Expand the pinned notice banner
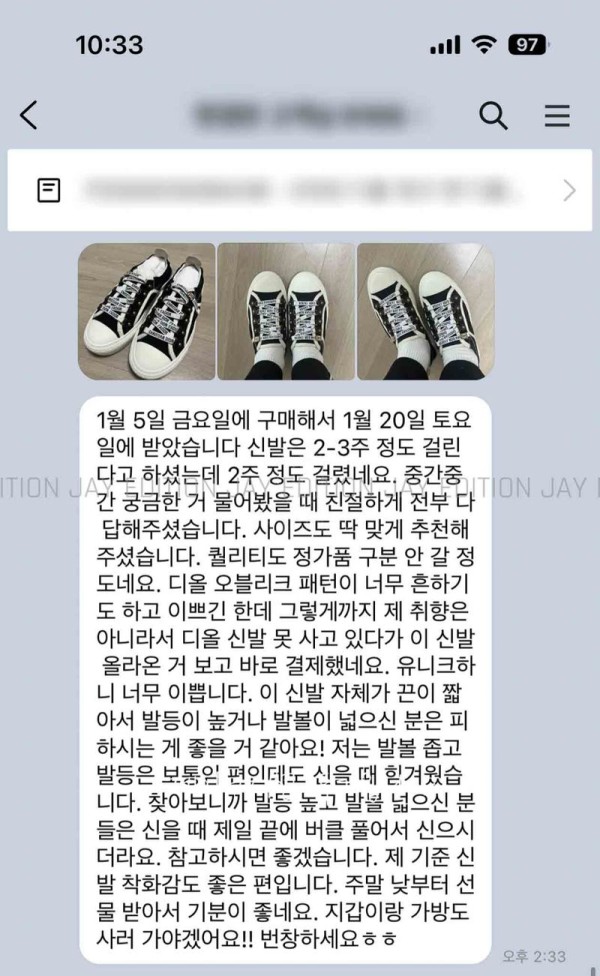This screenshot has width=600, height=976. [569, 190]
